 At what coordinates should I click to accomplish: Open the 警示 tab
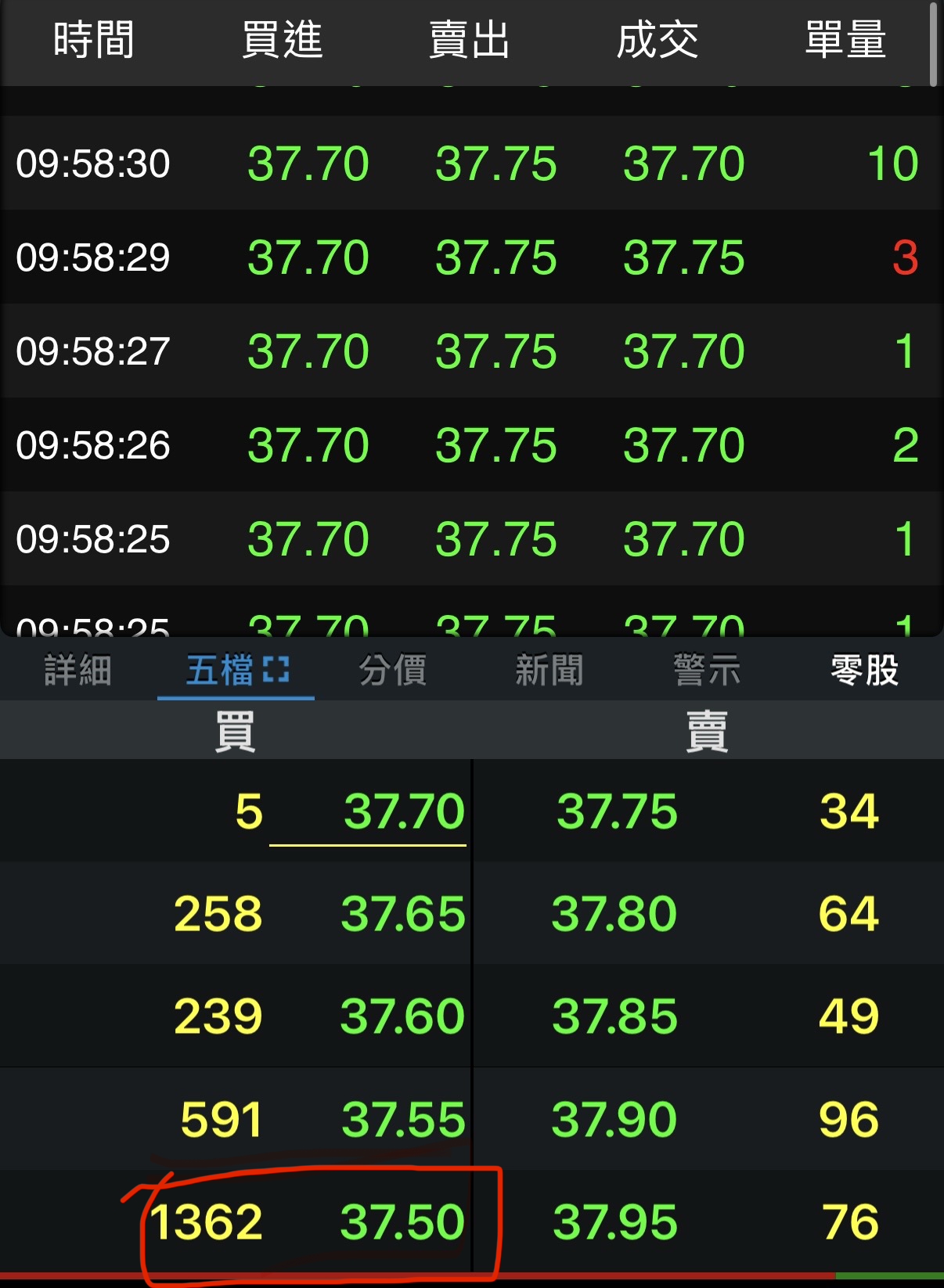[x=707, y=671]
